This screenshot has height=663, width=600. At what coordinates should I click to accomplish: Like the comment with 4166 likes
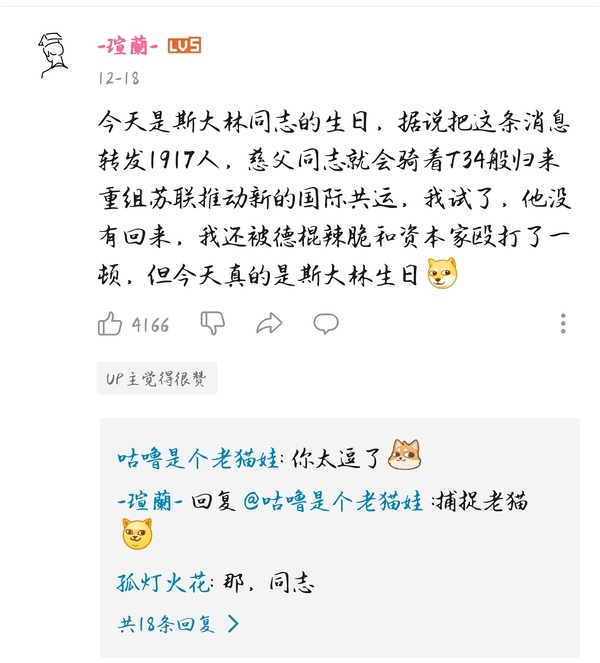[110, 324]
